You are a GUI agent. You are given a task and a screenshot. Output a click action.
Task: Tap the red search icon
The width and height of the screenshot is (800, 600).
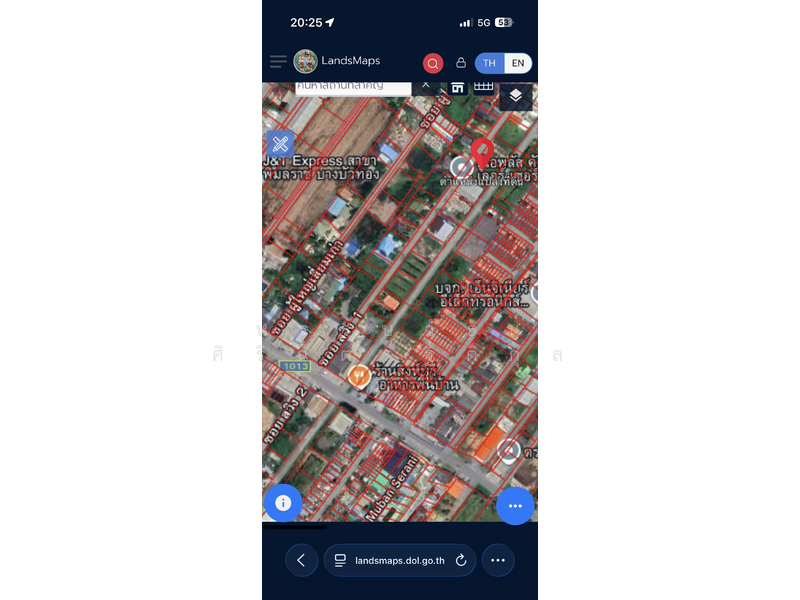433,63
